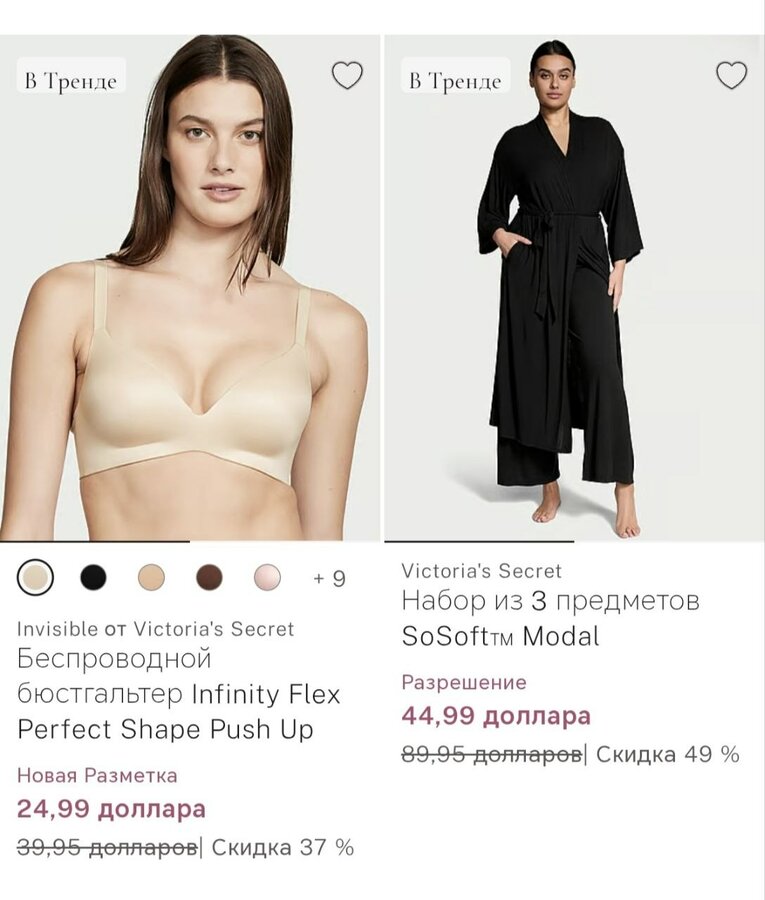Add the Infinity Flex bra to favorites

click(347, 75)
